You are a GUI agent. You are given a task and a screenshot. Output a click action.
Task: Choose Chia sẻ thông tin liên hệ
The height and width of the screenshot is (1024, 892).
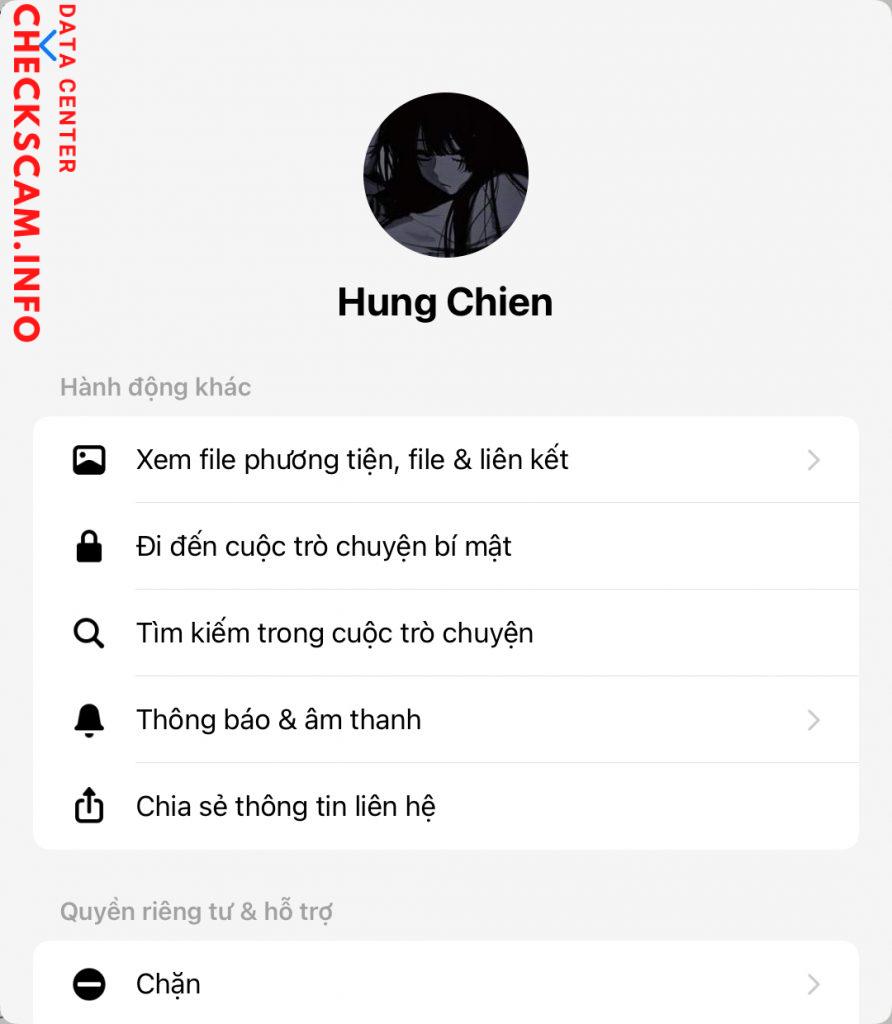tap(446, 807)
